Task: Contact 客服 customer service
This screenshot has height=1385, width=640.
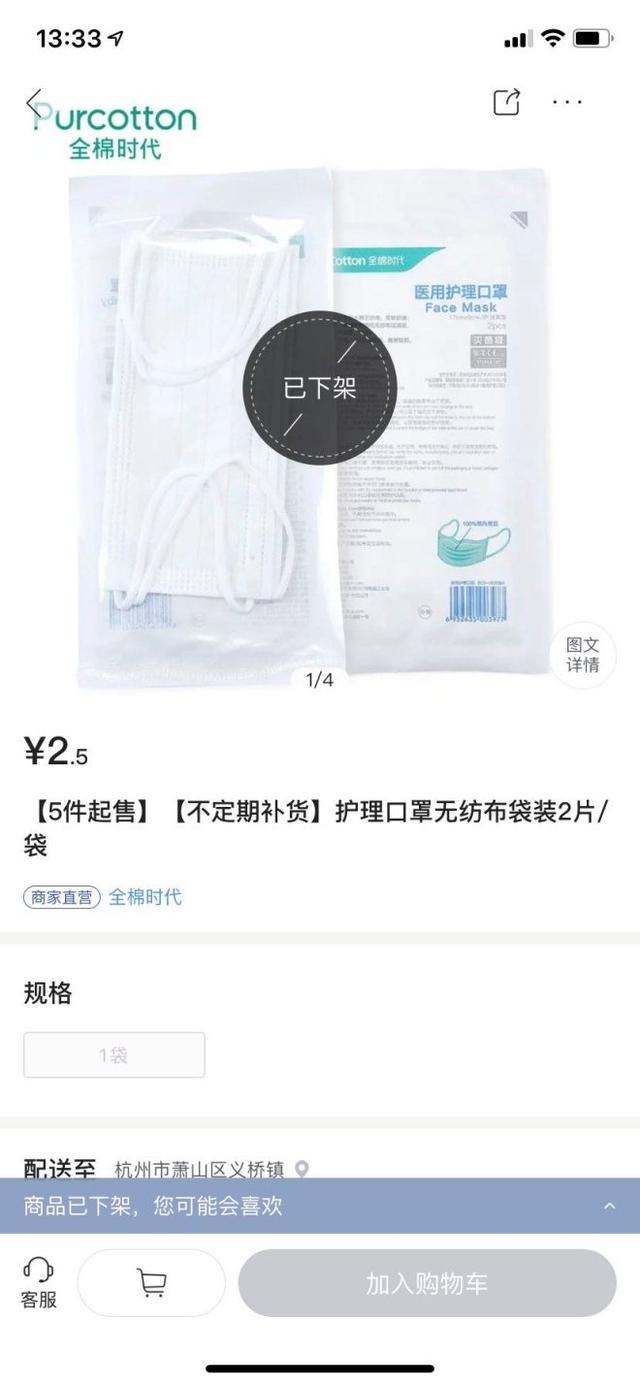Action: pos(39,1283)
